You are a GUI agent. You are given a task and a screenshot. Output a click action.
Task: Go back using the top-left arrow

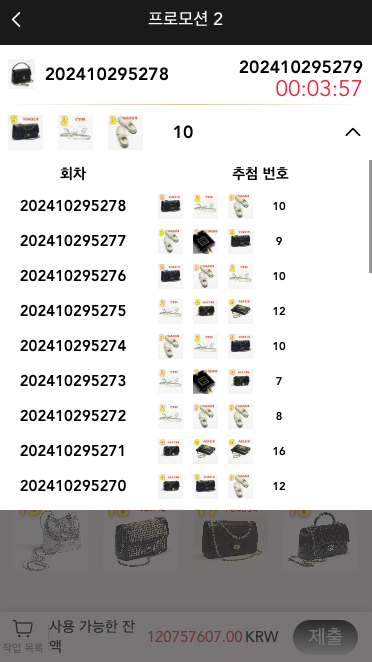click(16, 19)
